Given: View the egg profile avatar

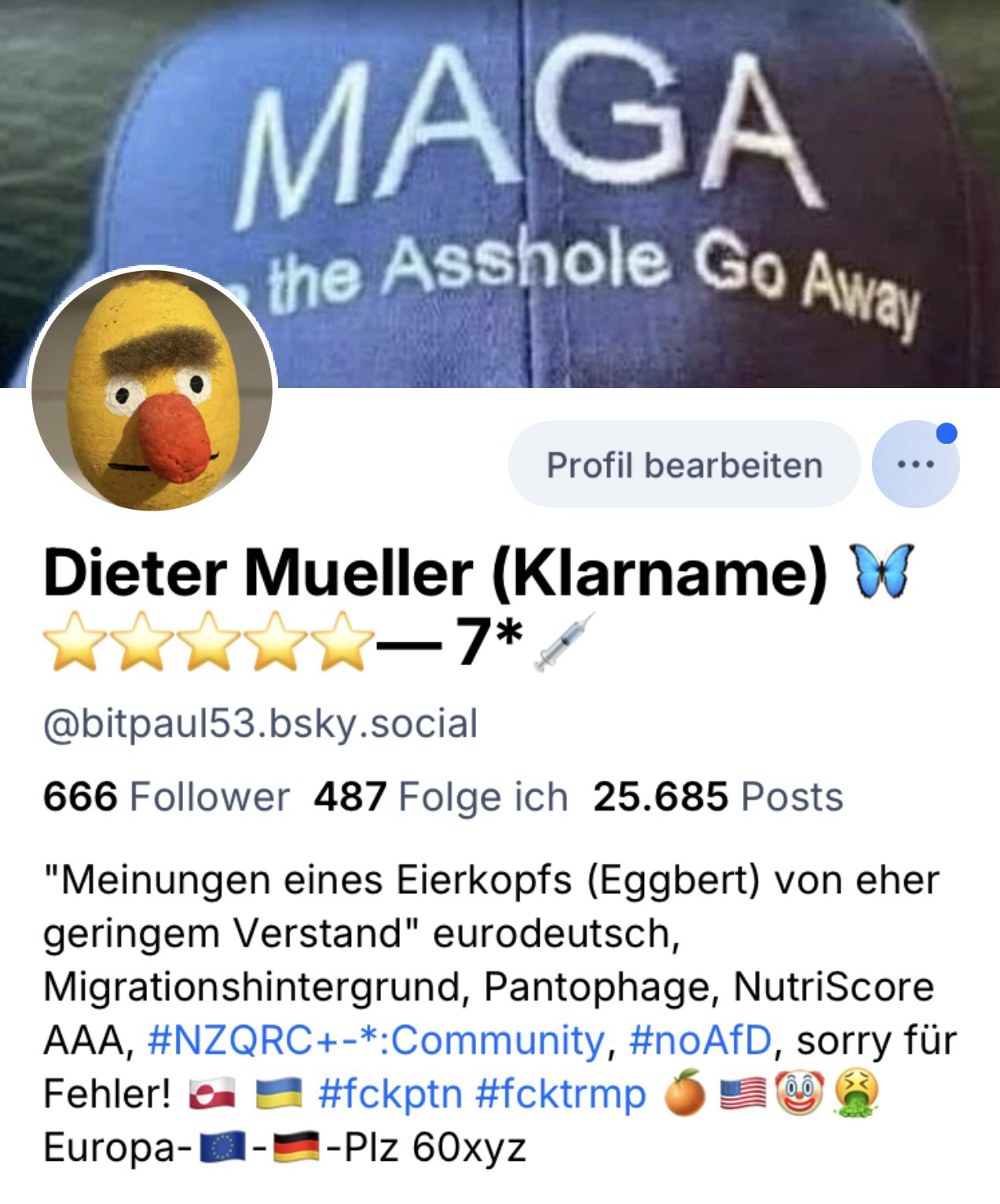Looking at the screenshot, I should click(152, 390).
